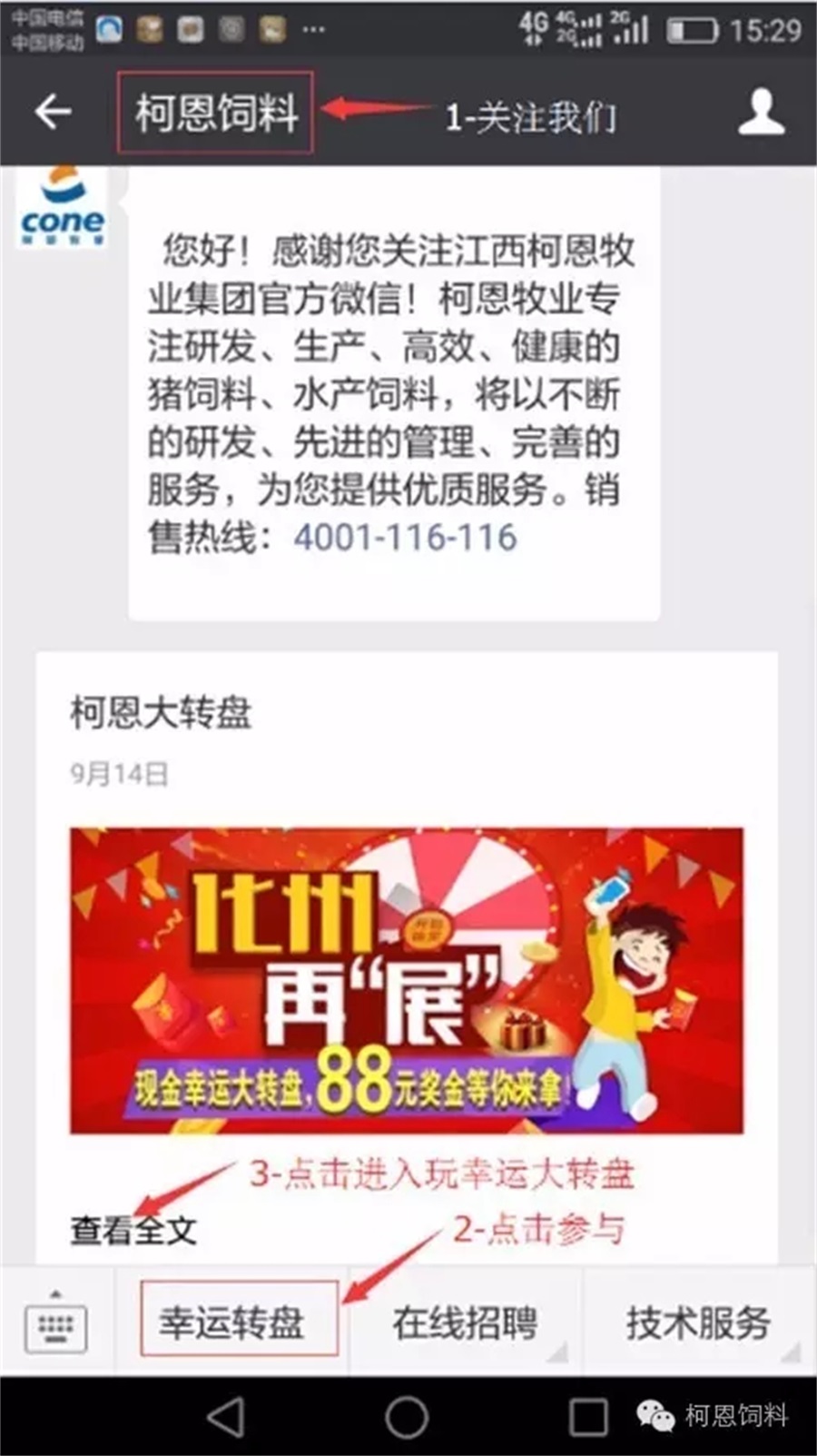The image size is (817, 1456).
Task: Open recent apps from the navigation bar
Action: tap(587, 1417)
